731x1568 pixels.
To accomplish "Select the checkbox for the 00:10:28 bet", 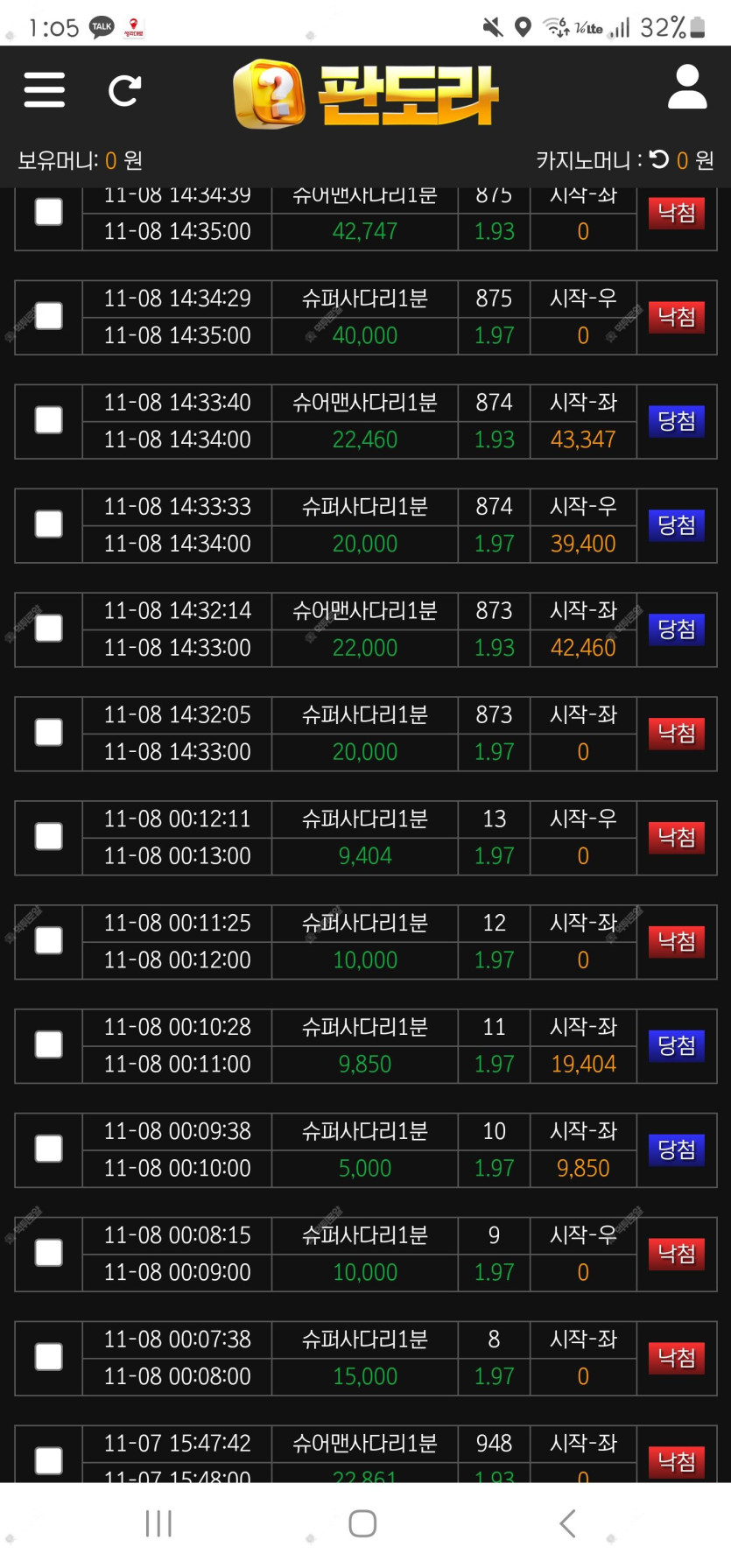I will [x=49, y=1045].
